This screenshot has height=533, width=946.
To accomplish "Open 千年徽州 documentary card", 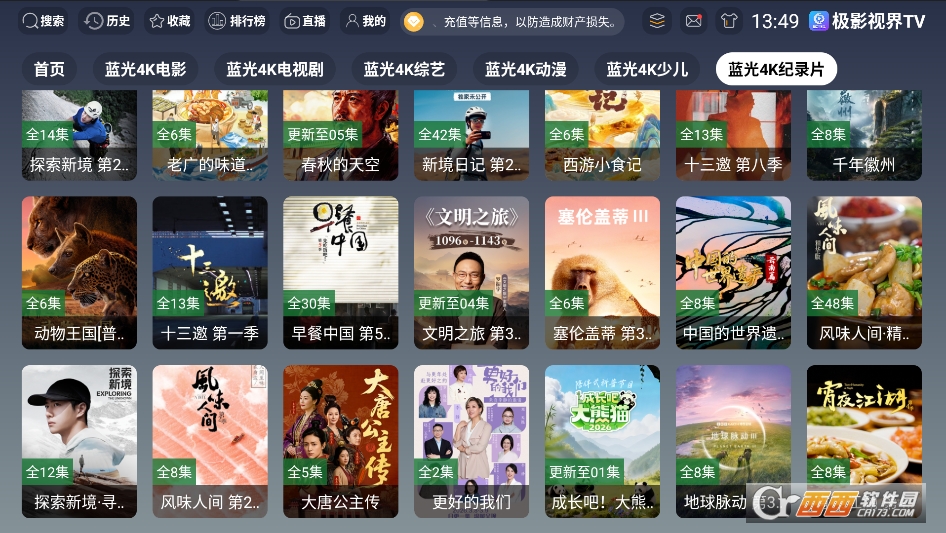I will click(864, 135).
